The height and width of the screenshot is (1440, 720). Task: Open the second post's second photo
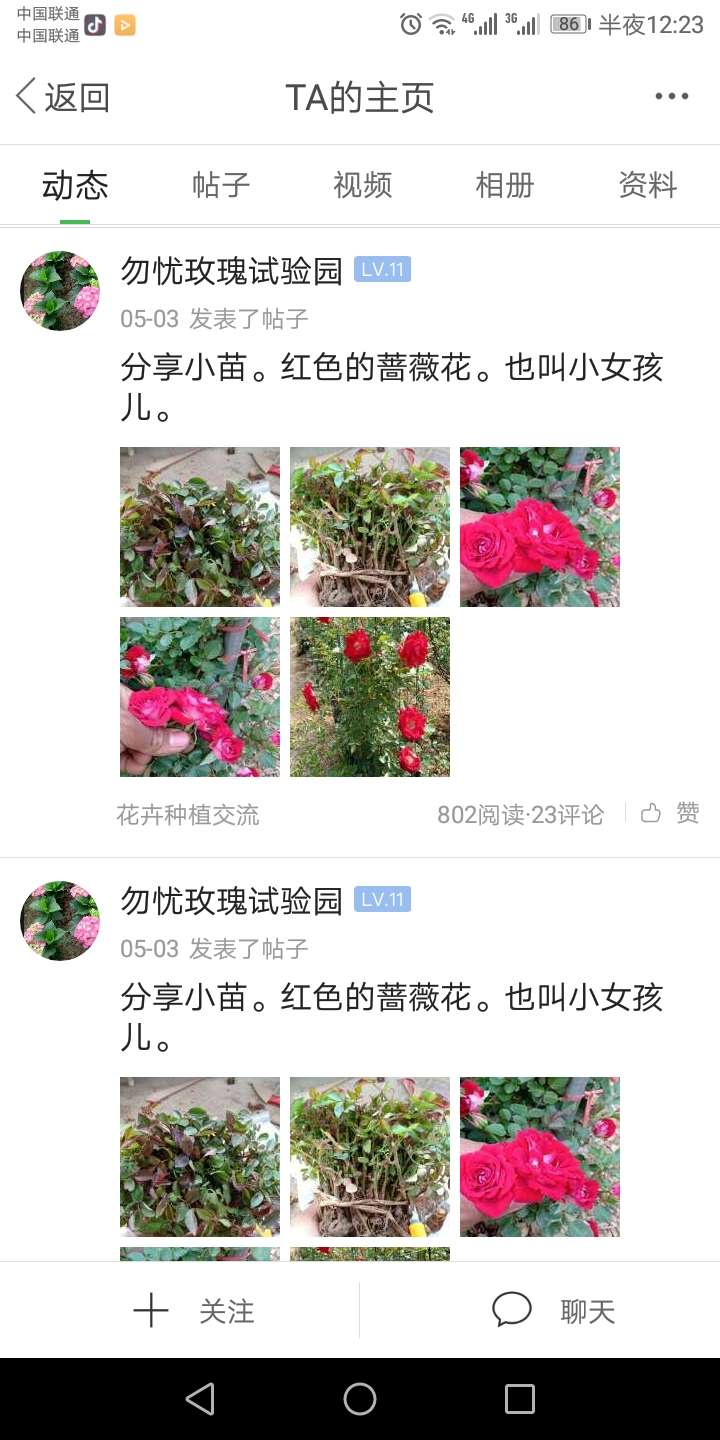pyautogui.click(x=370, y=1157)
